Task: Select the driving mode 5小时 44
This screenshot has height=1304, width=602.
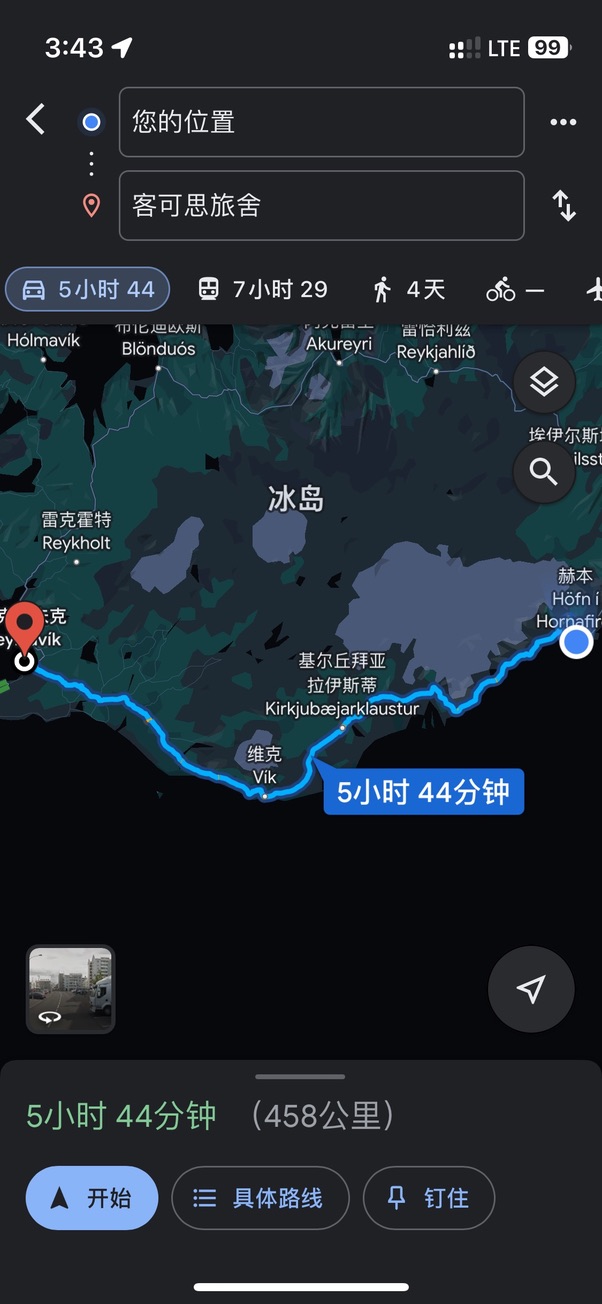Action: 88,290
